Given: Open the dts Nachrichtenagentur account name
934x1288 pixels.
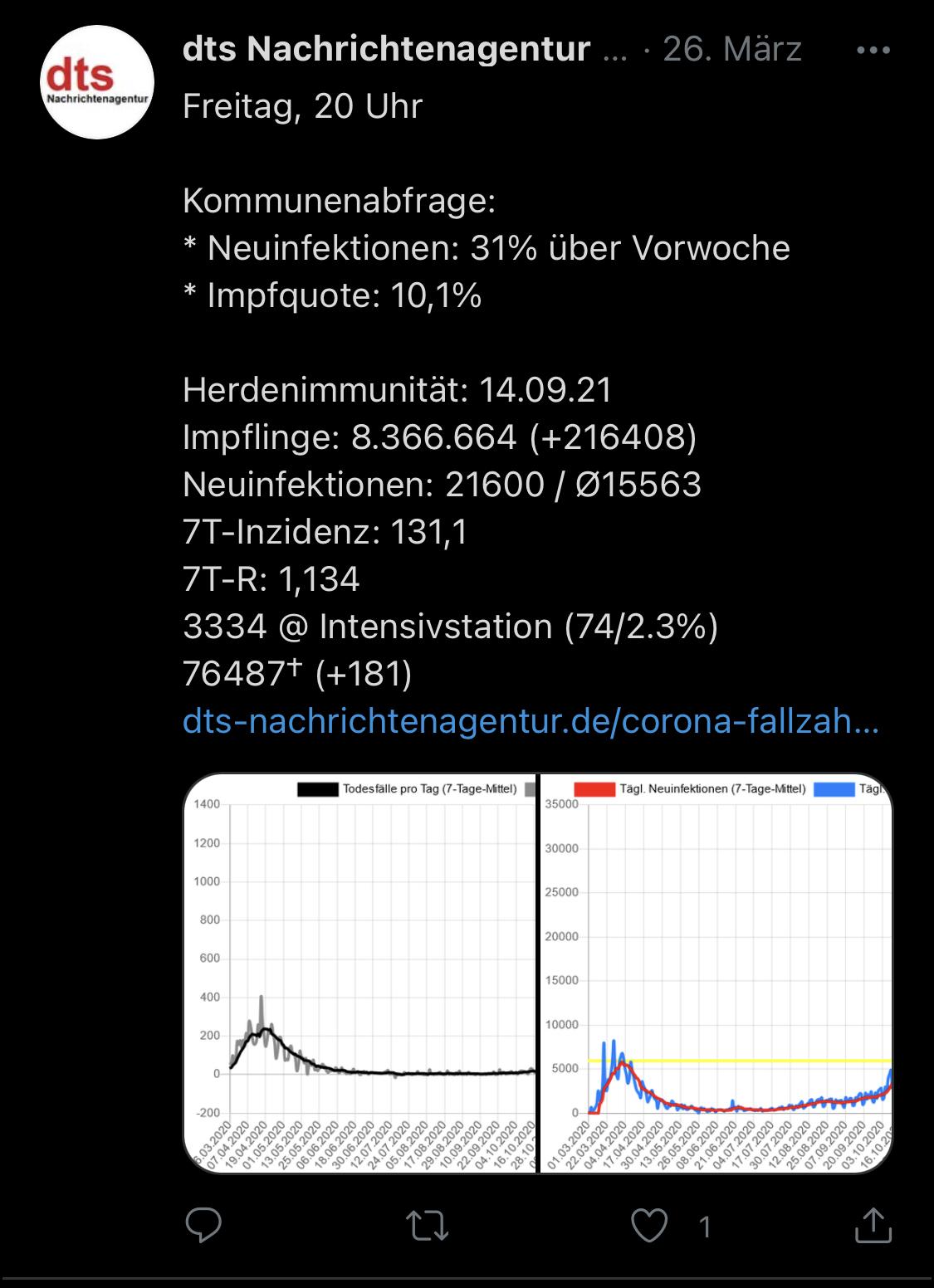Looking at the screenshot, I should (387, 50).
